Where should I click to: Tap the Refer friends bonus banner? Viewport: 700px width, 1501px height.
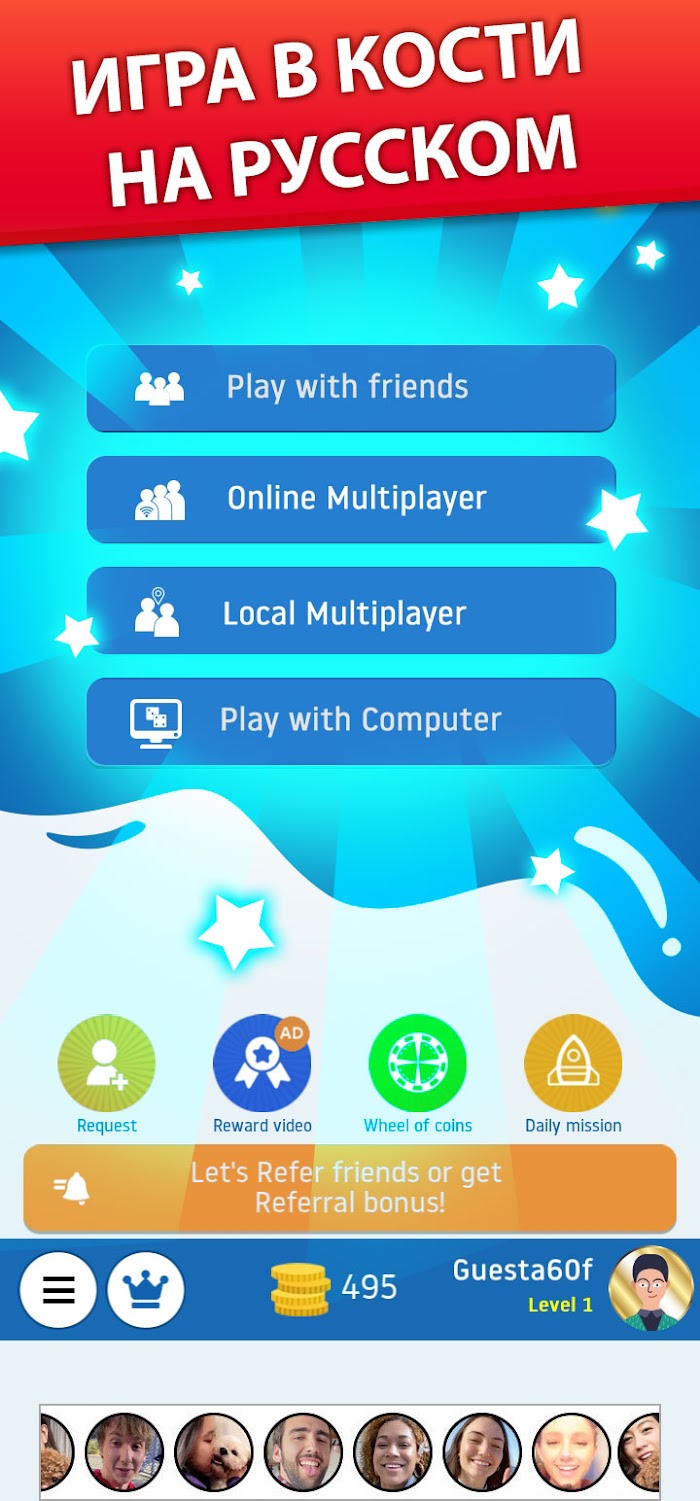click(x=350, y=1188)
